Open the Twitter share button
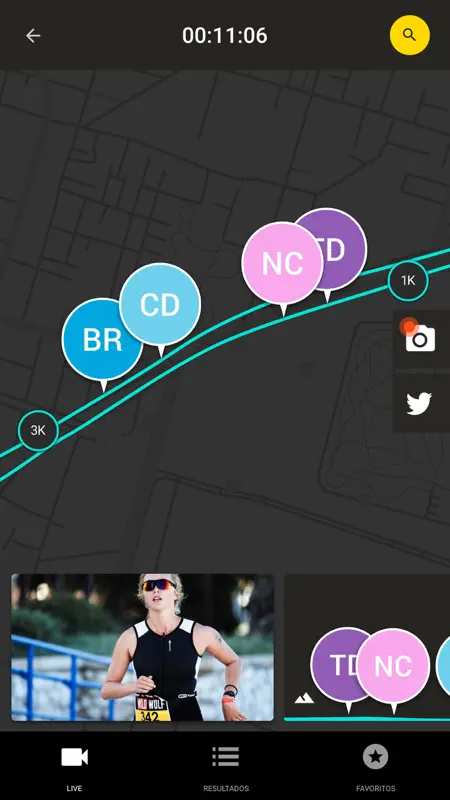Image resolution: width=450 pixels, height=800 pixels. (420, 403)
